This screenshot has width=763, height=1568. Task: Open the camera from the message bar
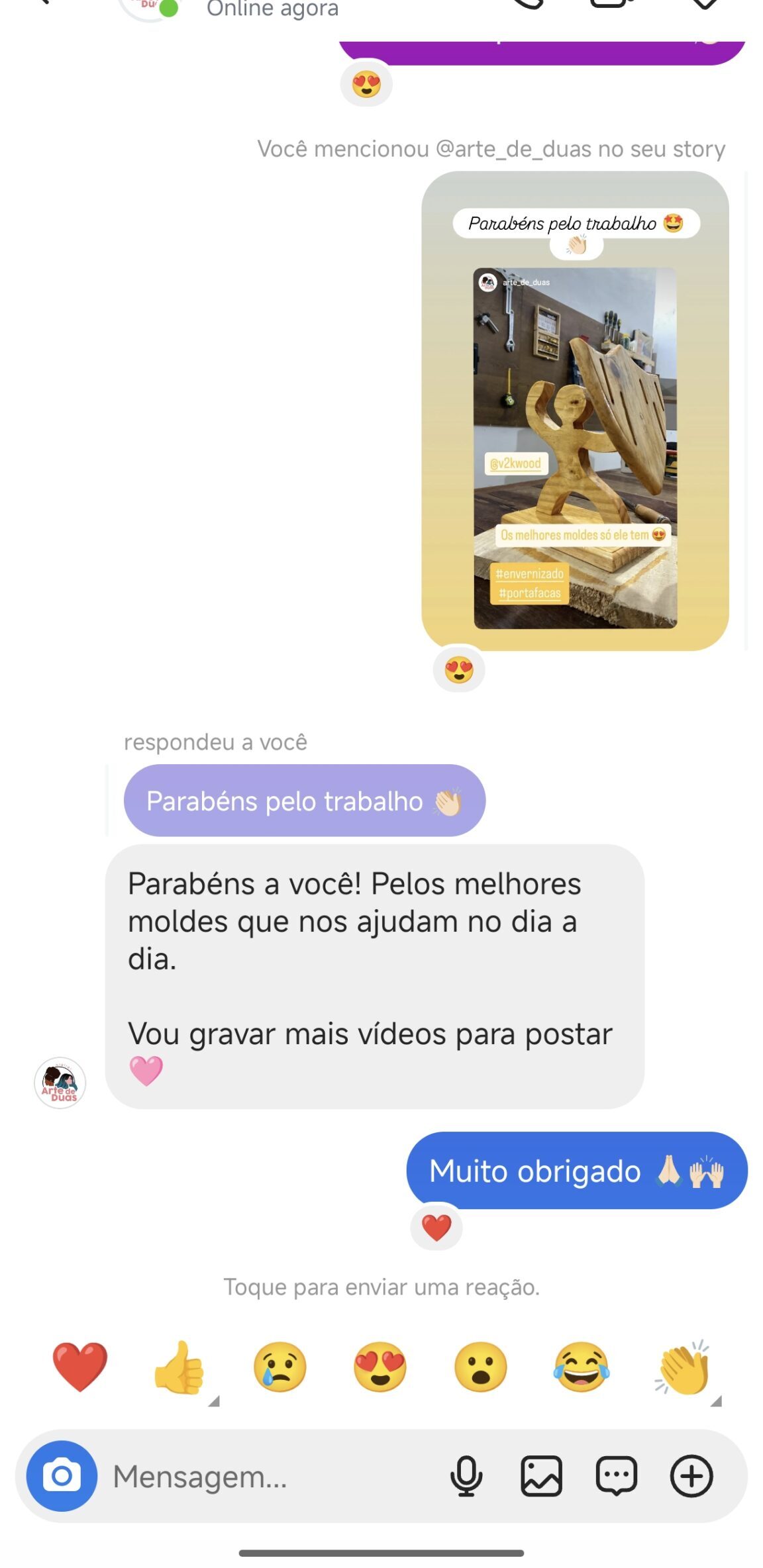pyautogui.click(x=62, y=1476)
